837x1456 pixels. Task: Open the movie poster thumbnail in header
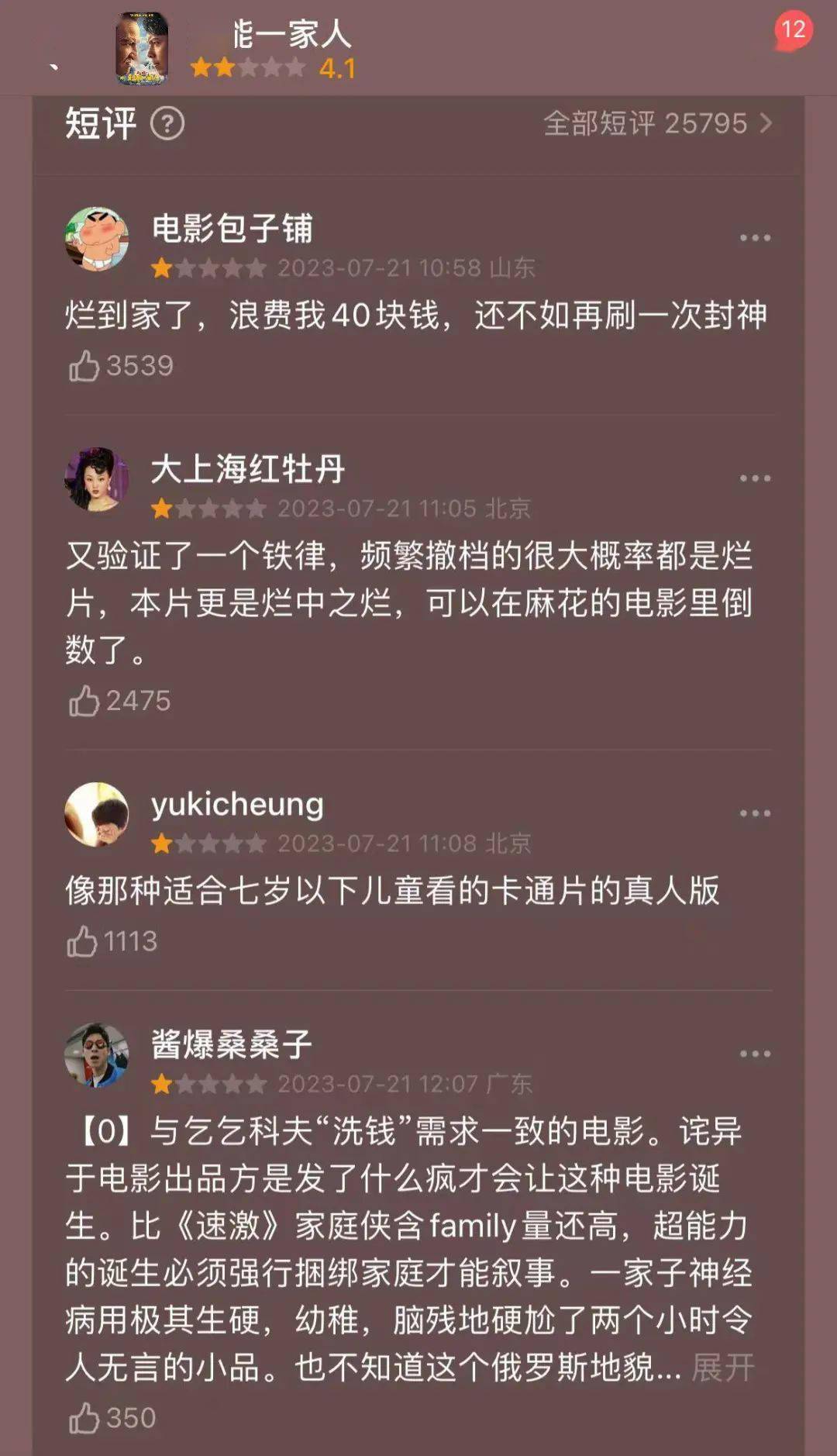[142, 49]
